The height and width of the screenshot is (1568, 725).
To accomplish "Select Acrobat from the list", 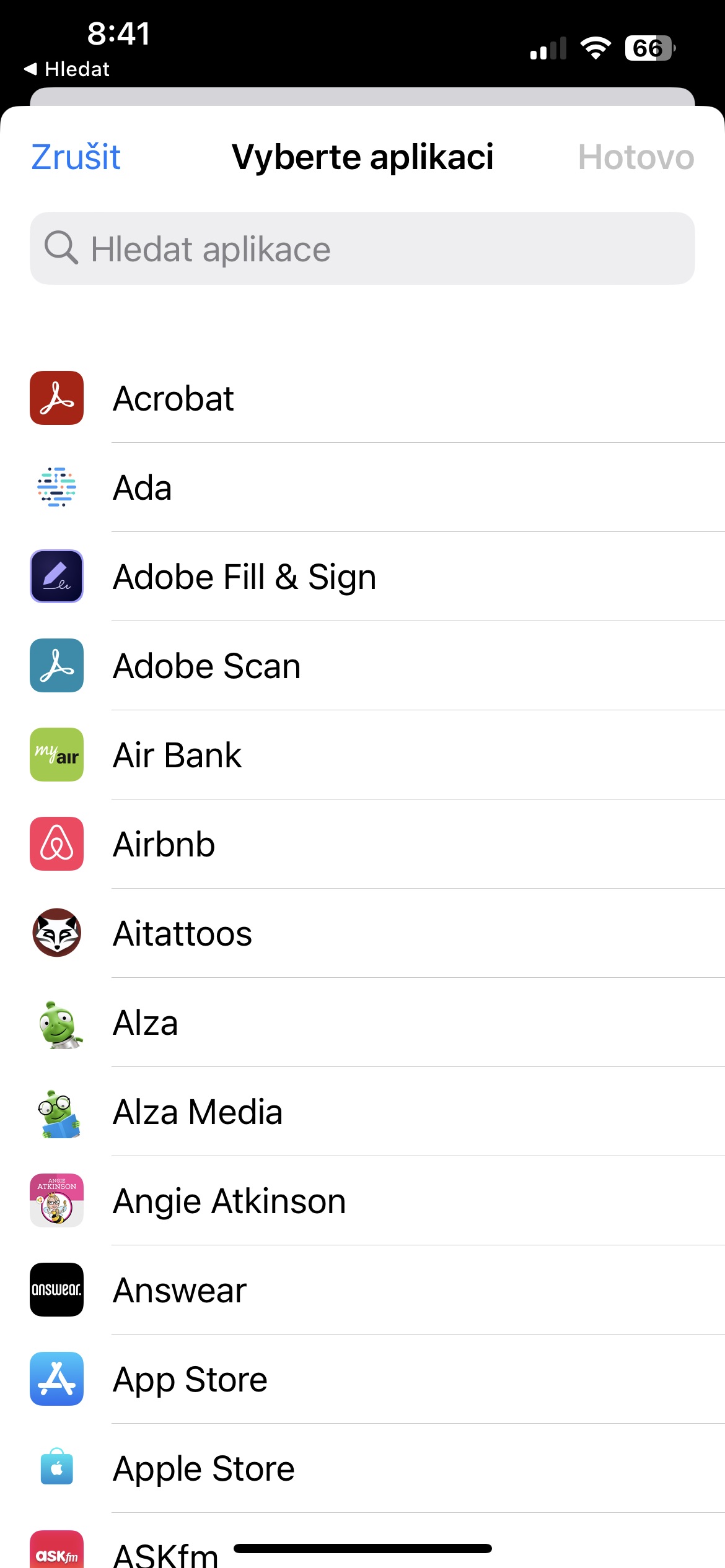I will [x=362, y=398].
